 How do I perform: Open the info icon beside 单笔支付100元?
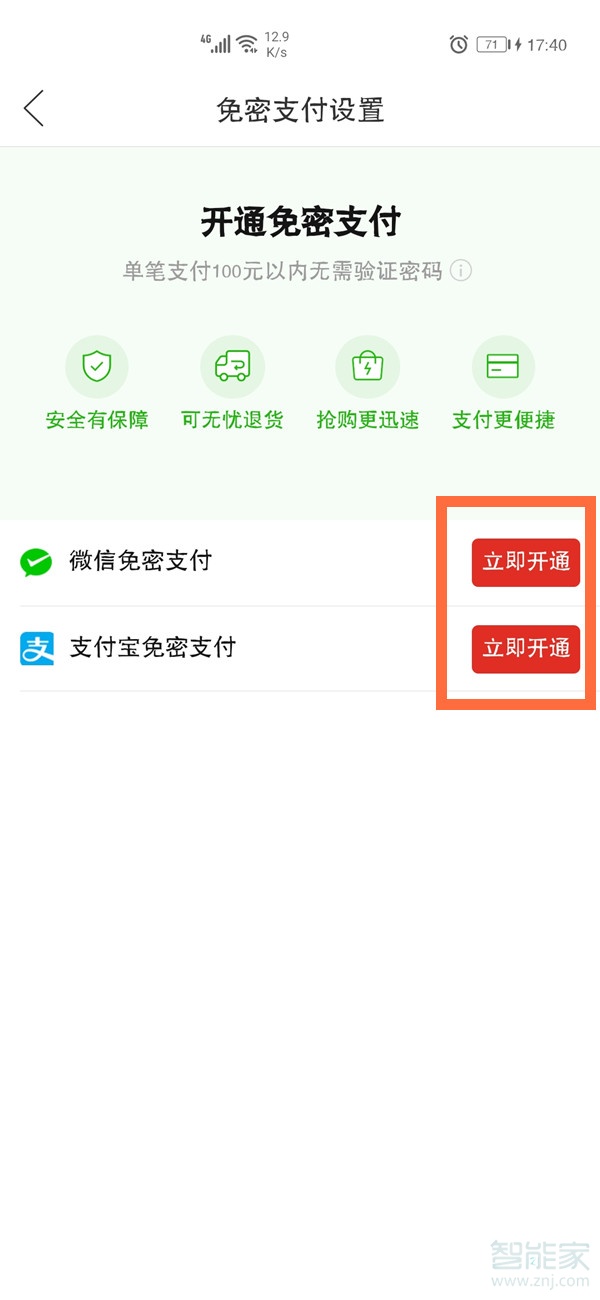[x=460, y=271]
